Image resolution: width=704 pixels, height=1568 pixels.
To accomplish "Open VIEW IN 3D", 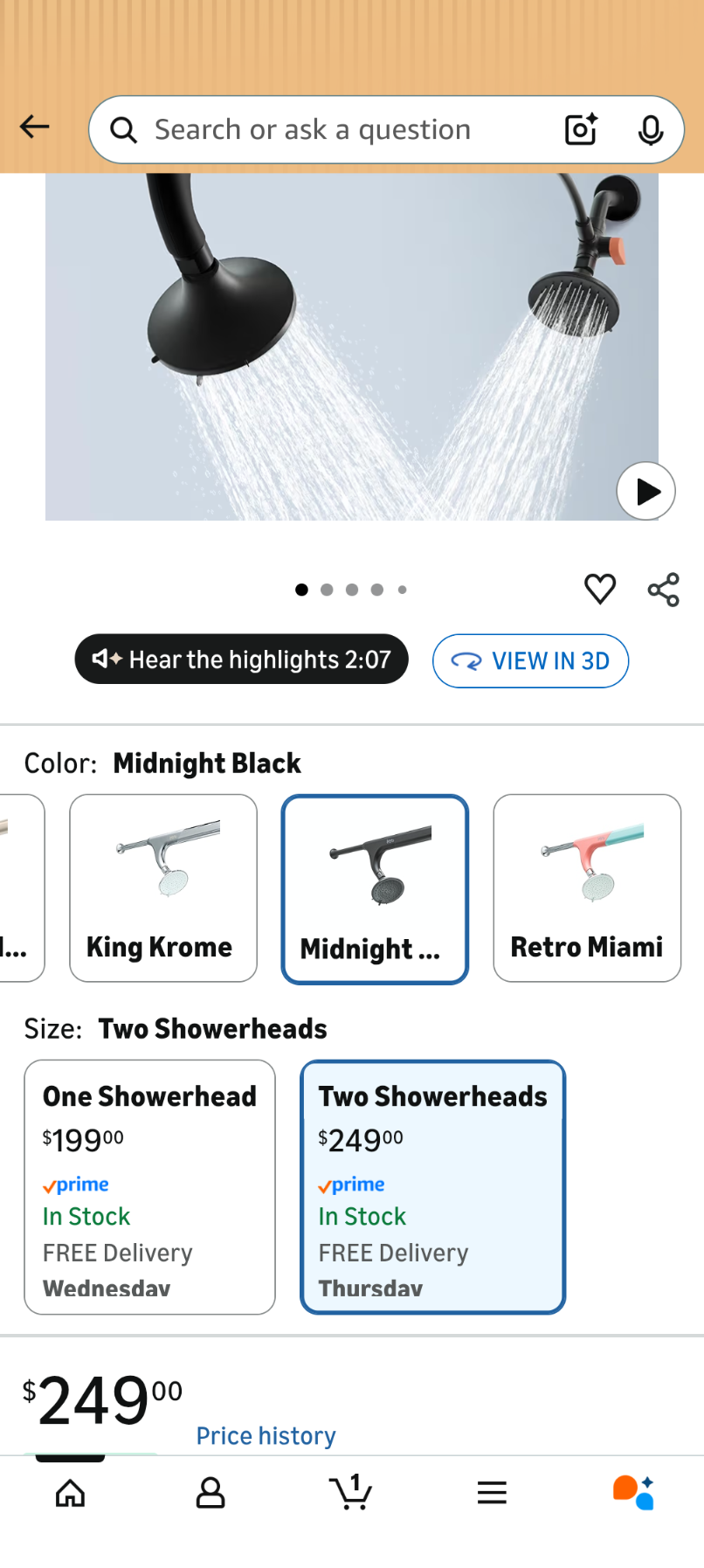I will point(530,661).
